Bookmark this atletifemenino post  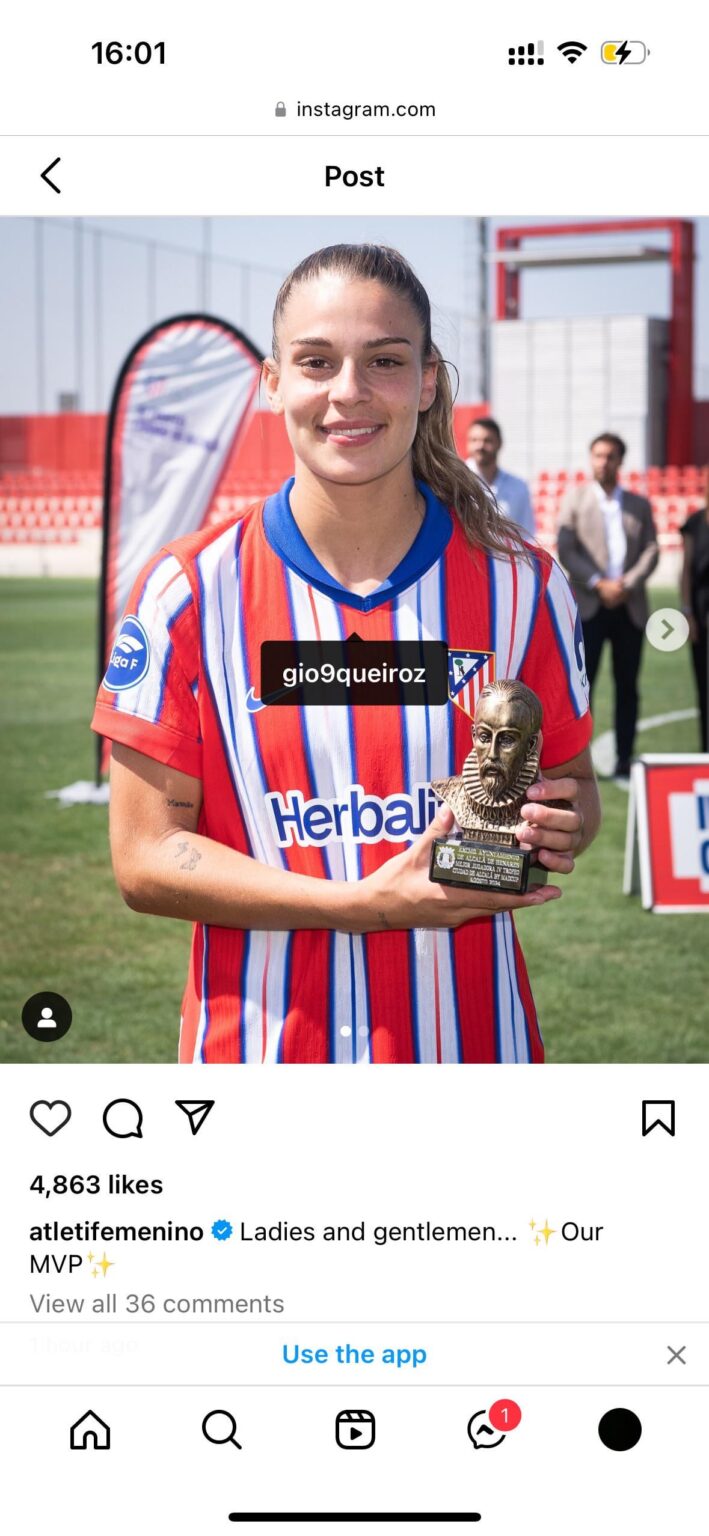point(658,1118)
